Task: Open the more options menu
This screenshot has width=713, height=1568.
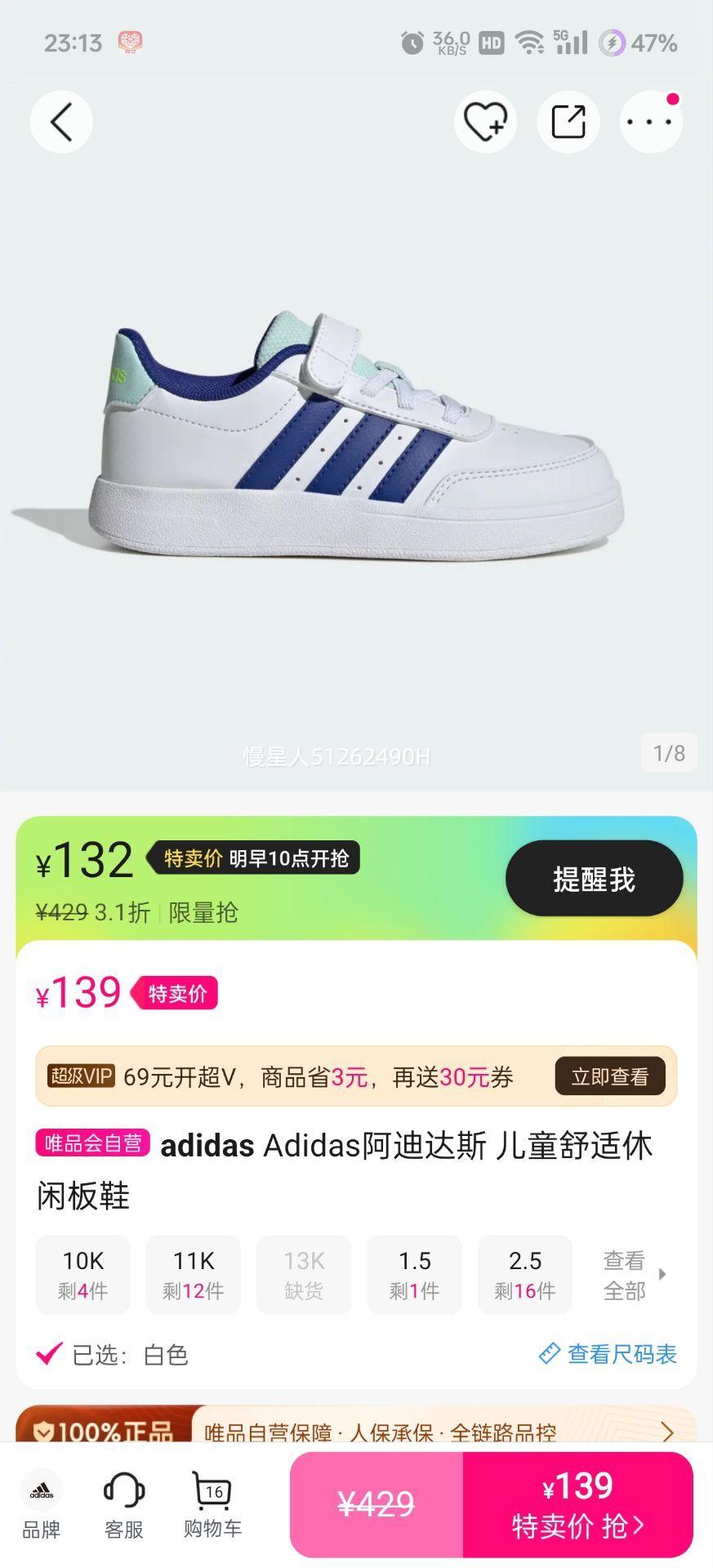Action: (650, 121)
